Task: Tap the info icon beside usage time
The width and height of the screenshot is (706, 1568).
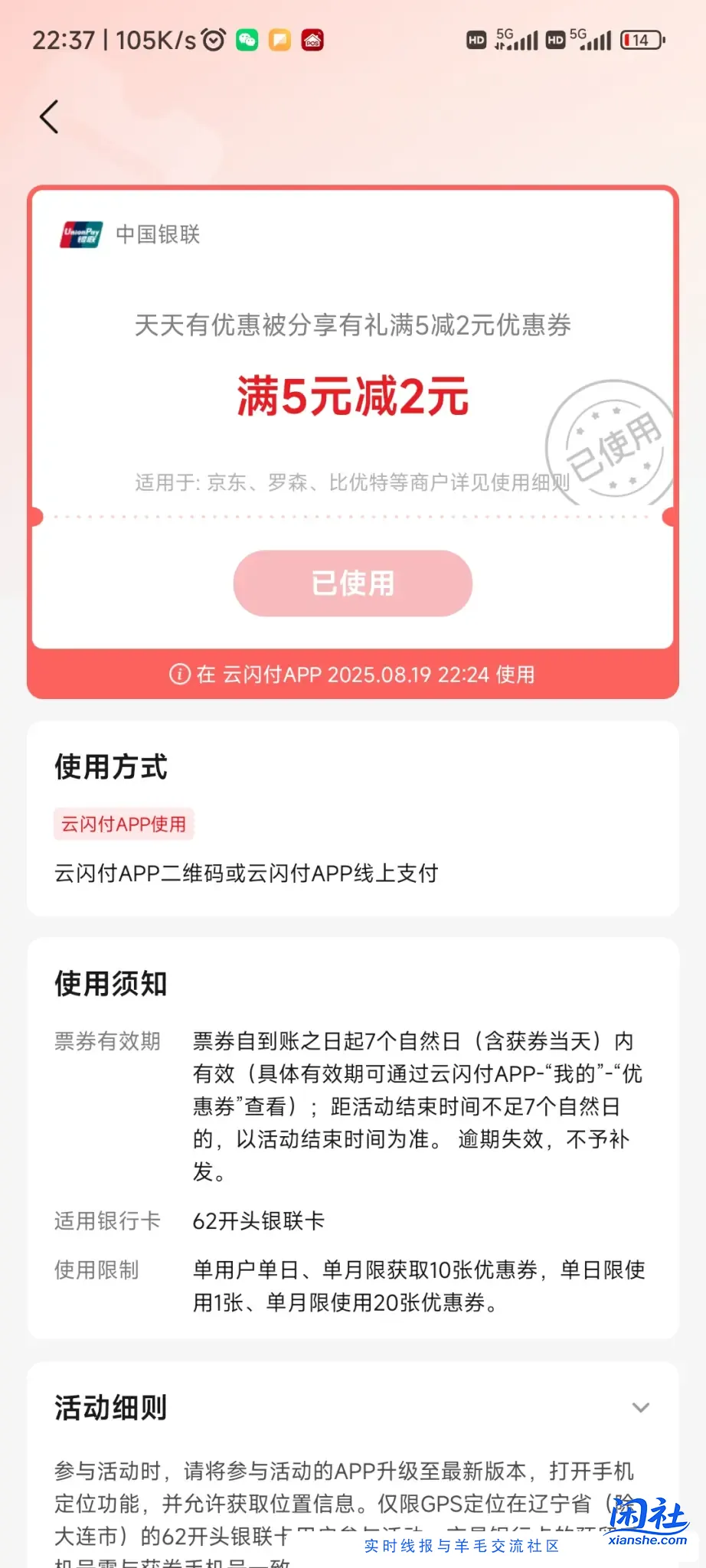Action: (180, 675)
